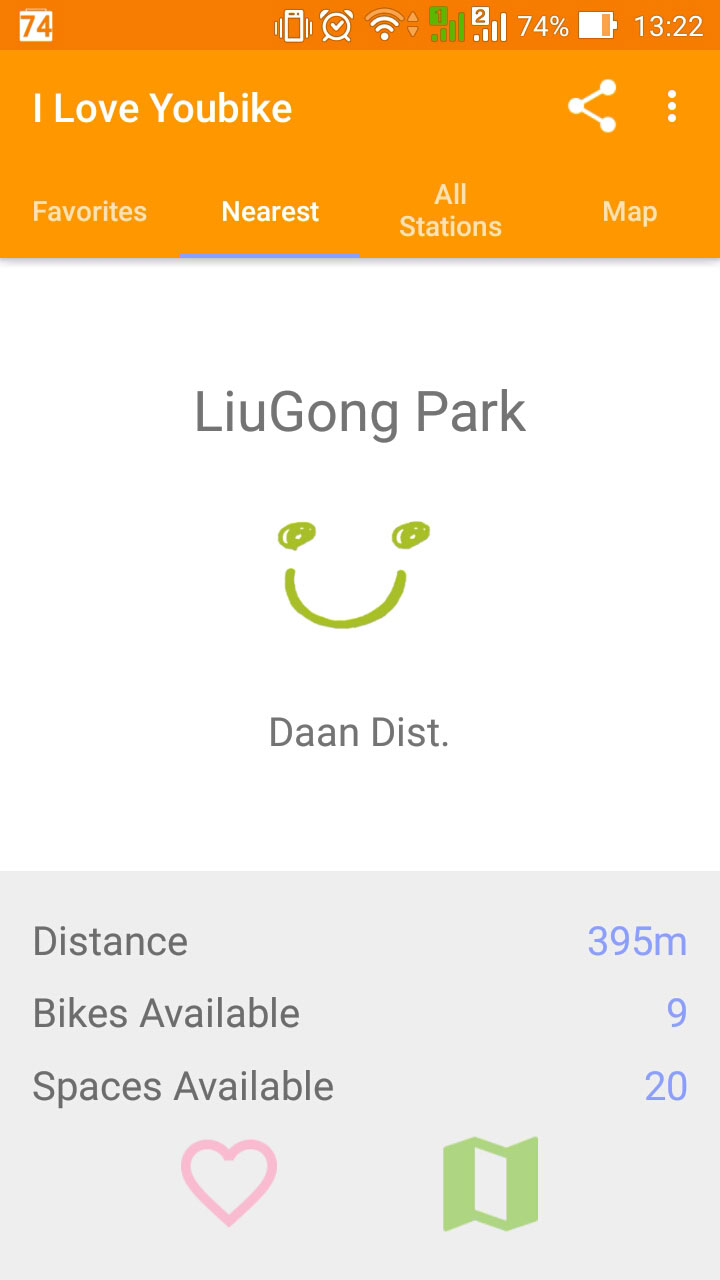This screenshot has height=1280, width=720.
Task: Select the Nearest tab
Action: coord(269,211)
